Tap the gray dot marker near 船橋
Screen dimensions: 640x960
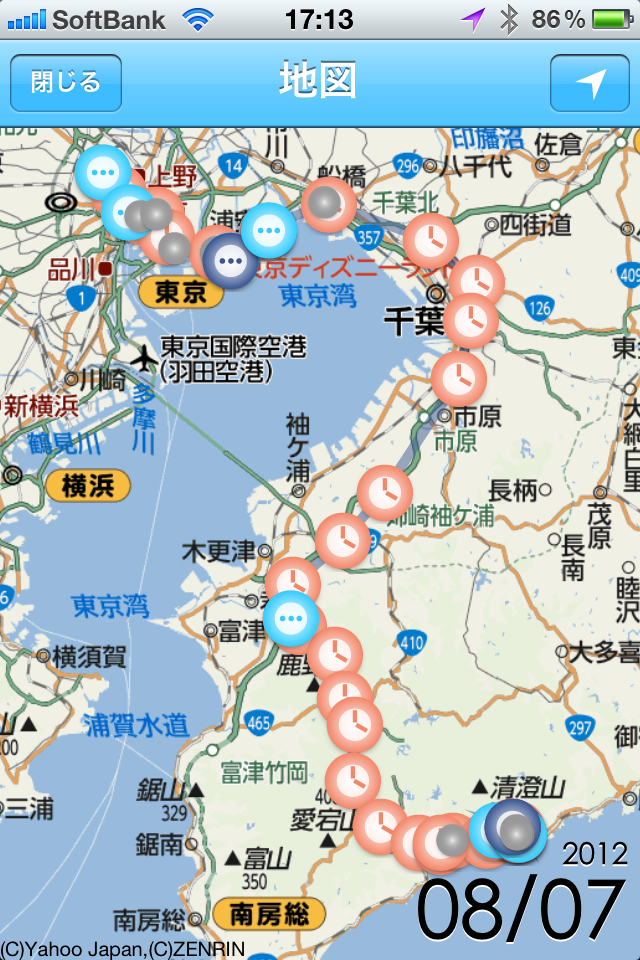coord(325,203)
